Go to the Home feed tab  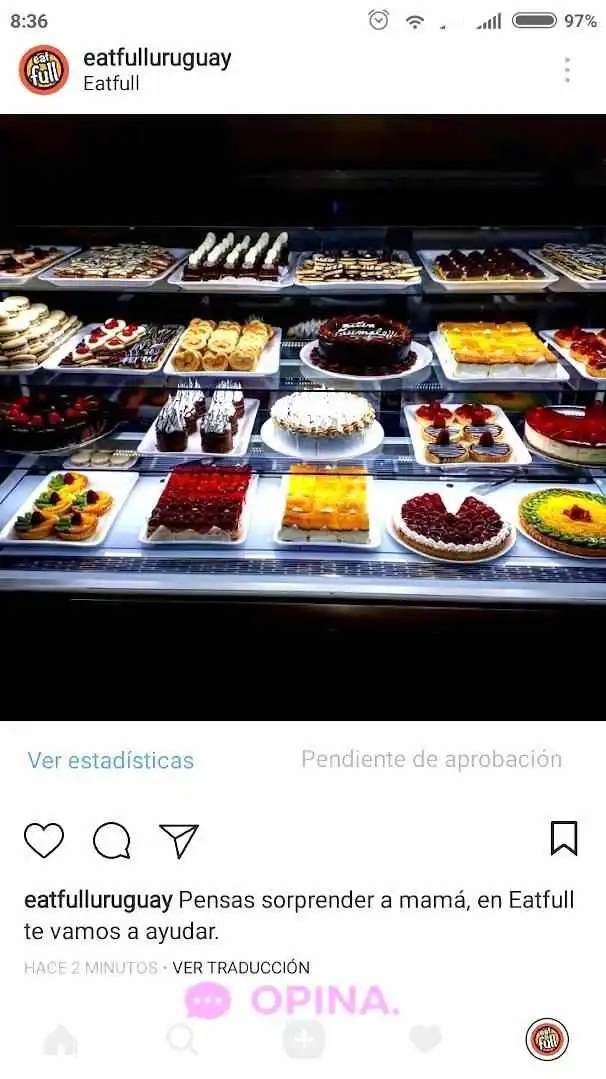61,1041
